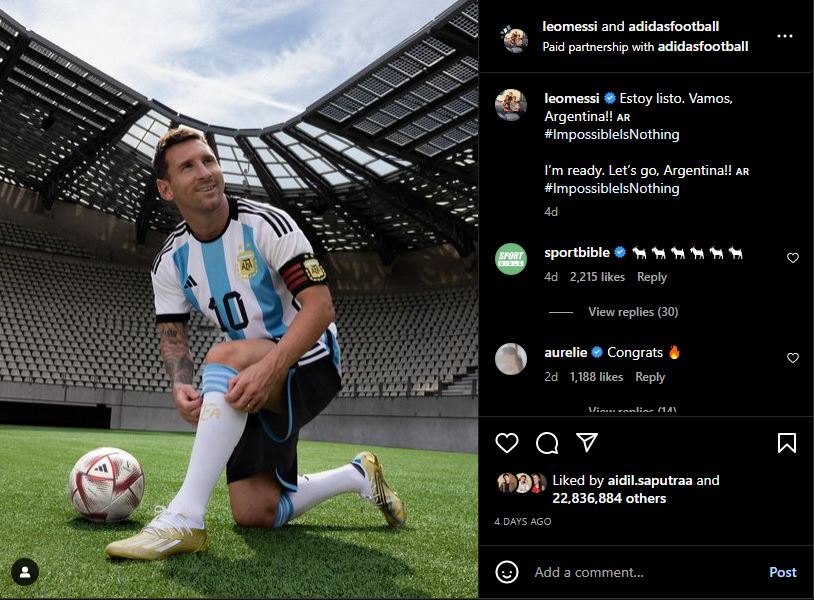Viewport: 814px width, 600px height.
Task: Reply to aurelie's comment
Action: 650,377
